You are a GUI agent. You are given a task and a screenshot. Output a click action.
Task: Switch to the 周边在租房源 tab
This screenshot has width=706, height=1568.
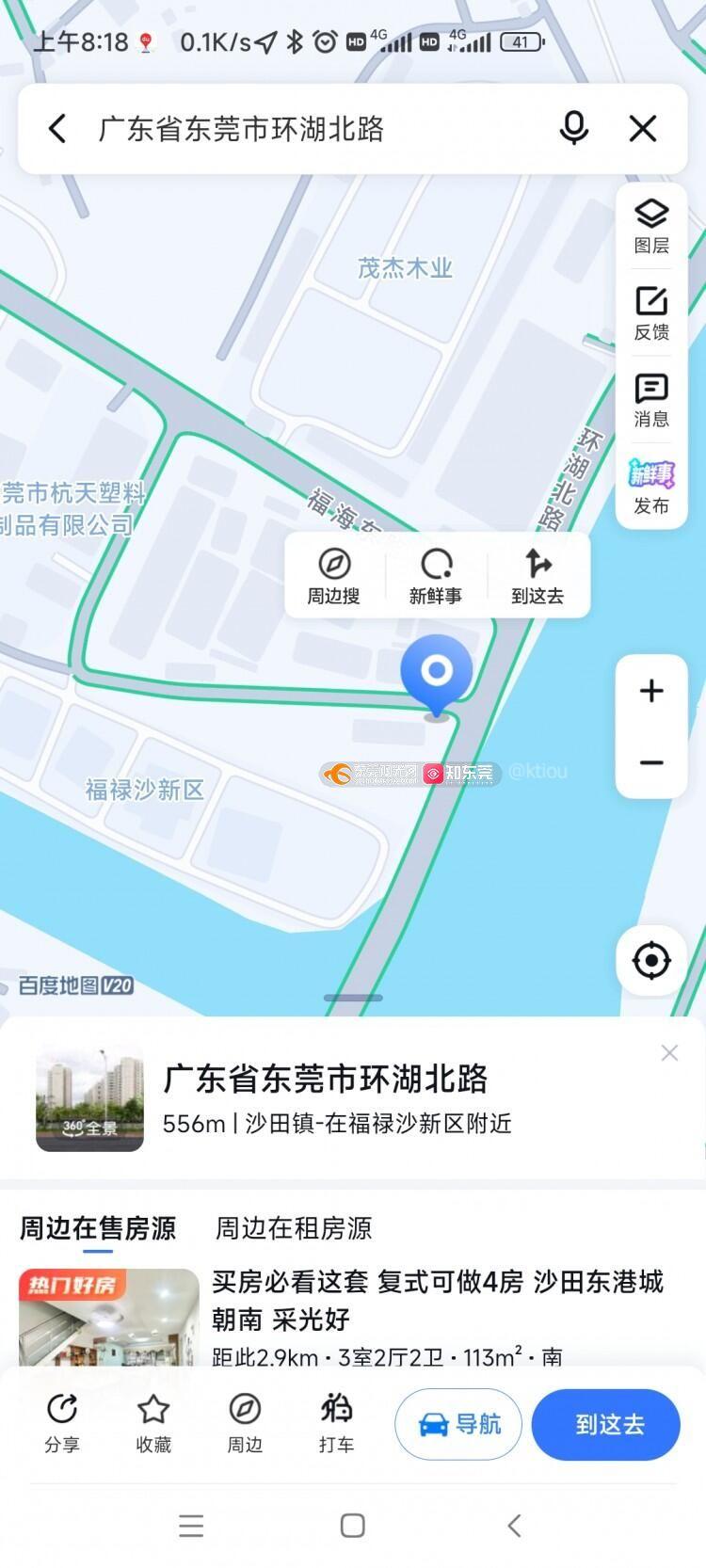(x=294, y=1228)
